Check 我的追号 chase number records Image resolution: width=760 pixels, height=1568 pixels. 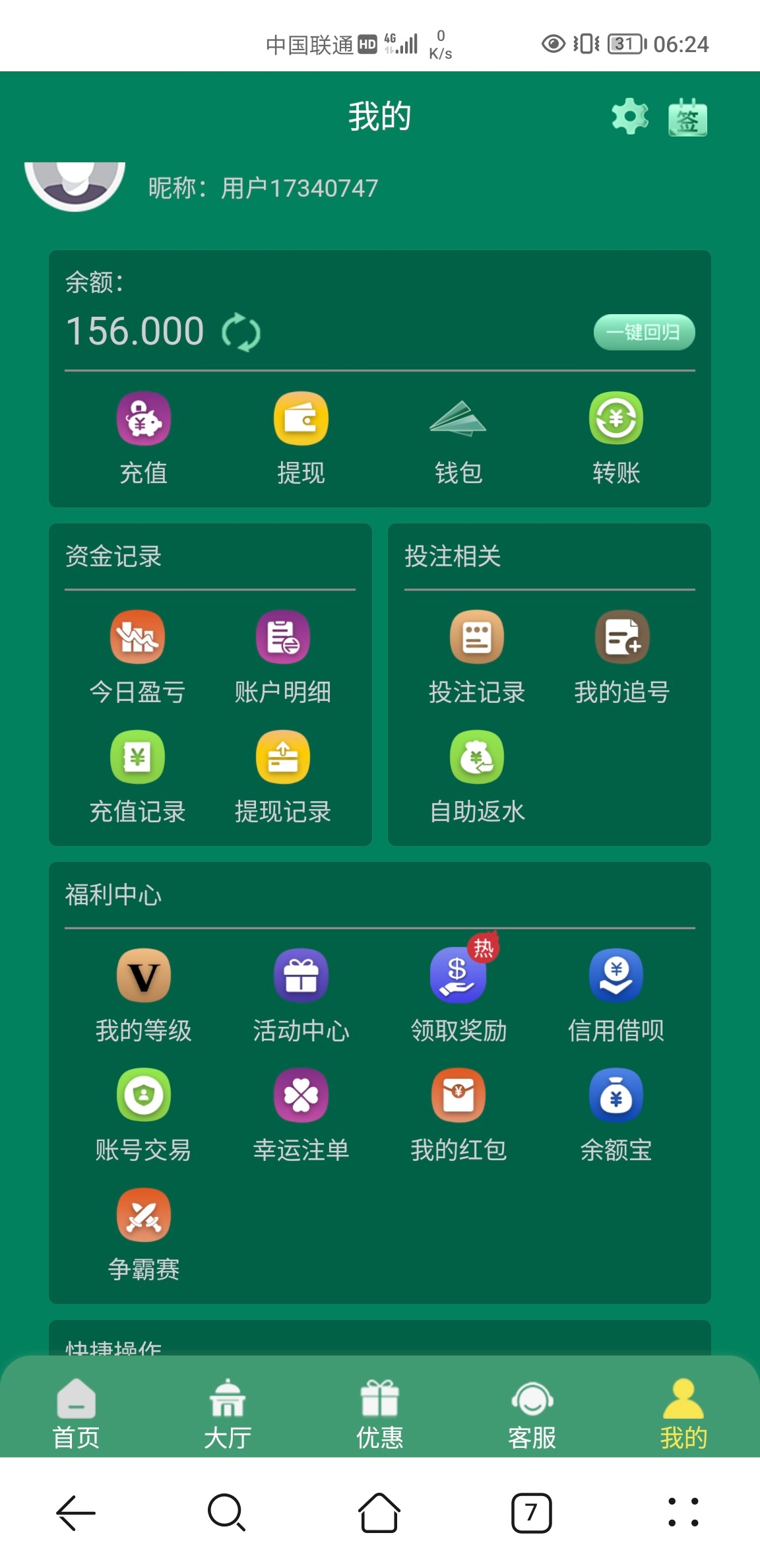[622, 638]
